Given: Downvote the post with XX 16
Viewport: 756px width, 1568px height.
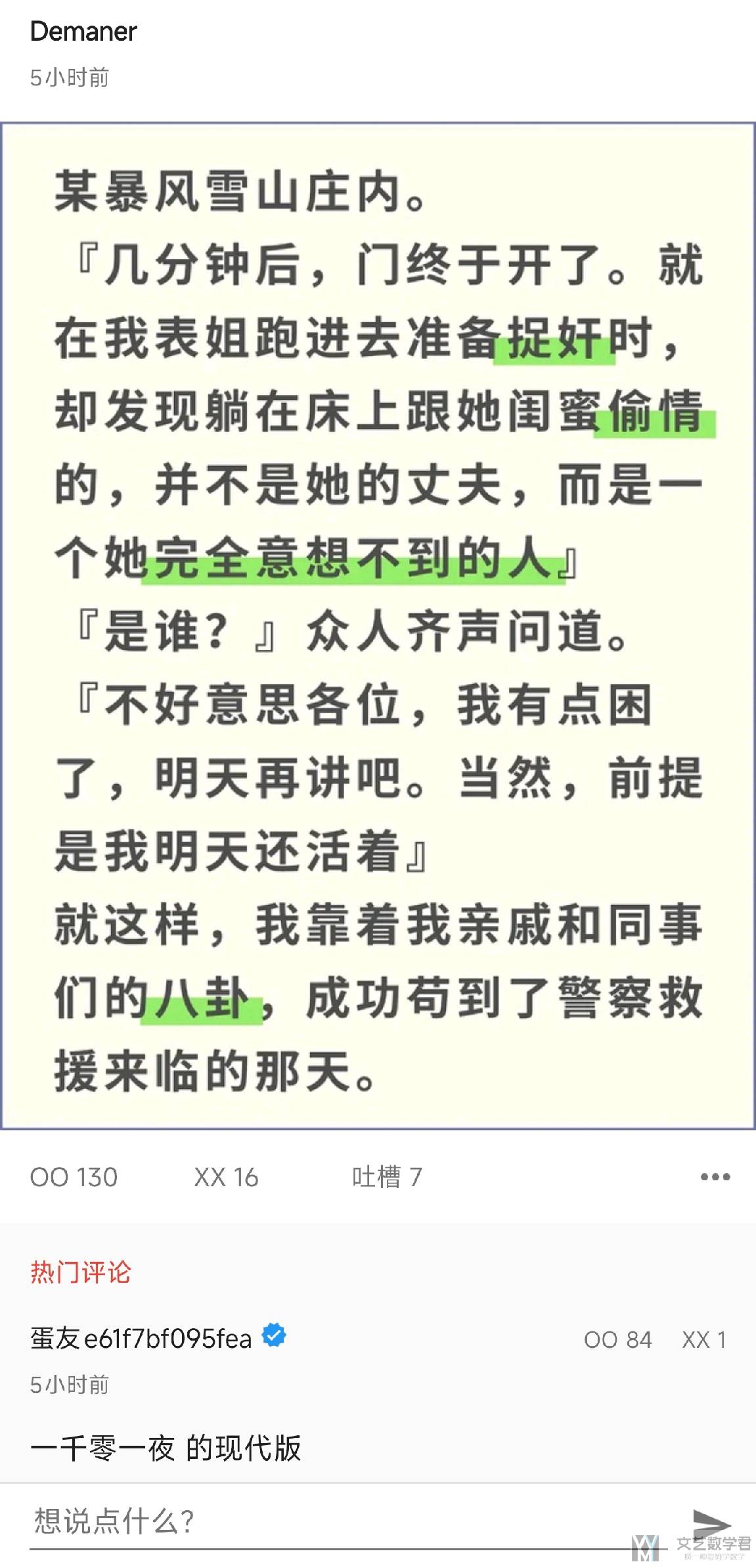Looking at the screenshot, I should point(226,1177).
